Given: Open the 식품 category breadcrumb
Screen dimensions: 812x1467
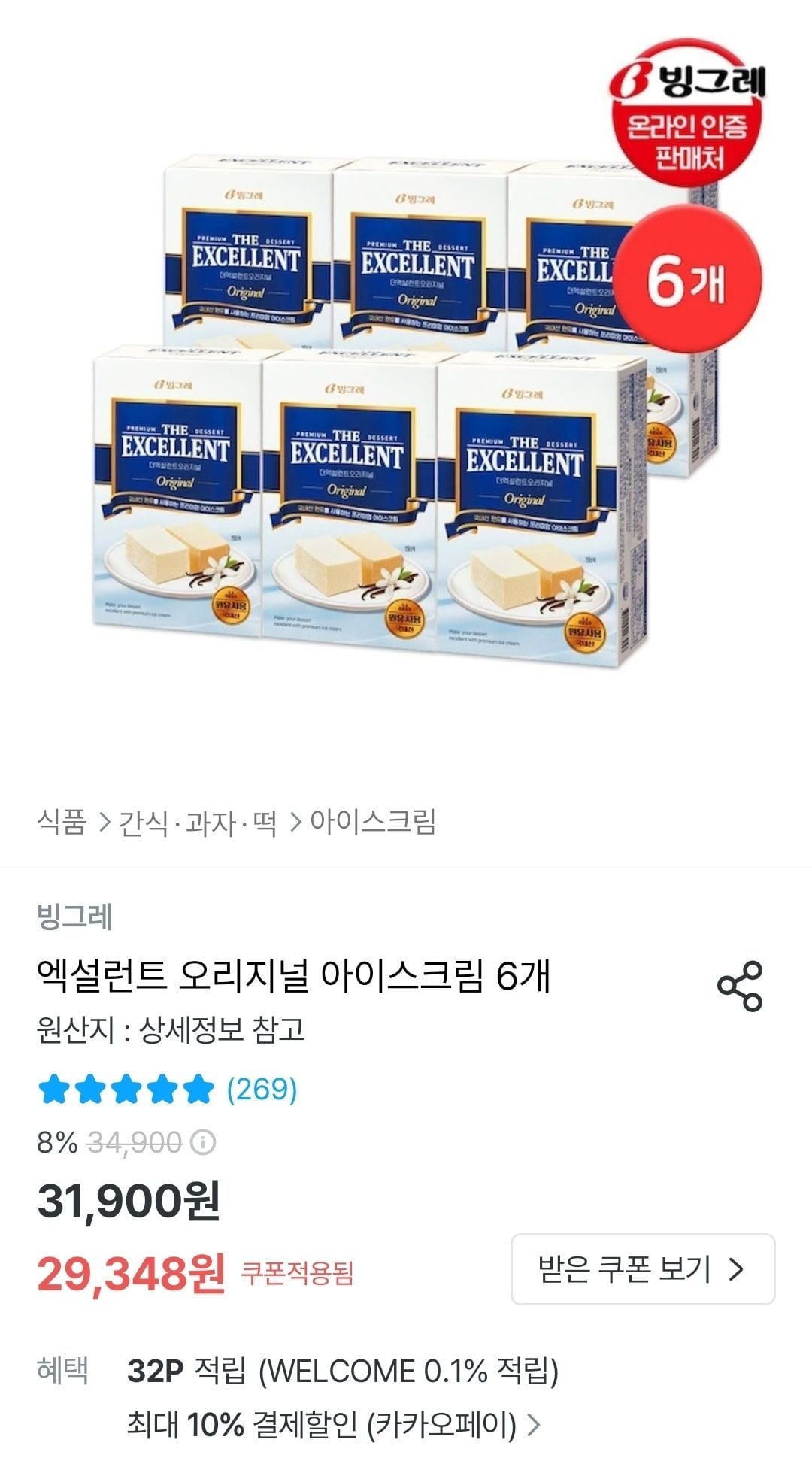Looking at the screenshot, I should tap(62, 822).
